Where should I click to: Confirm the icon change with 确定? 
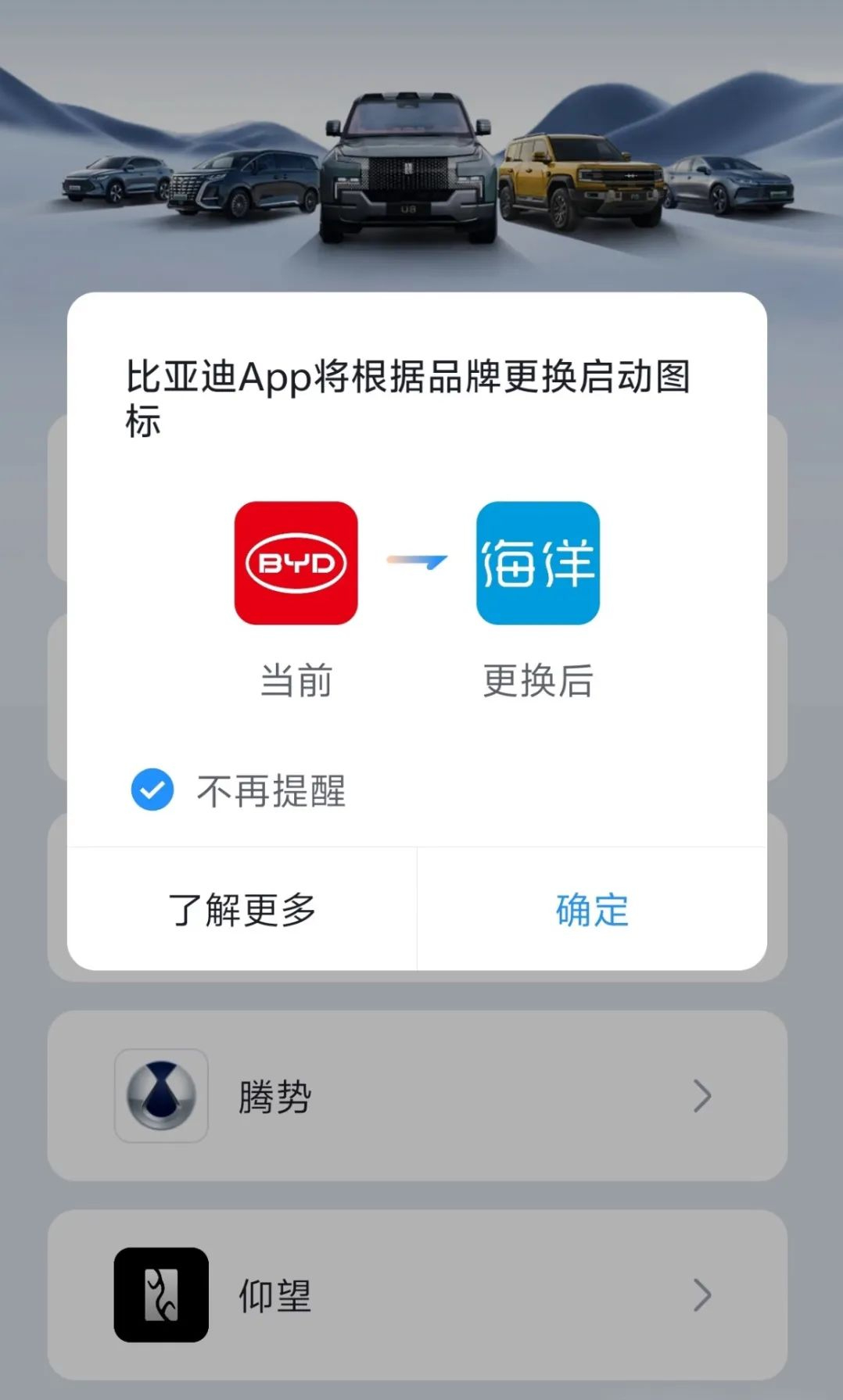592,909
